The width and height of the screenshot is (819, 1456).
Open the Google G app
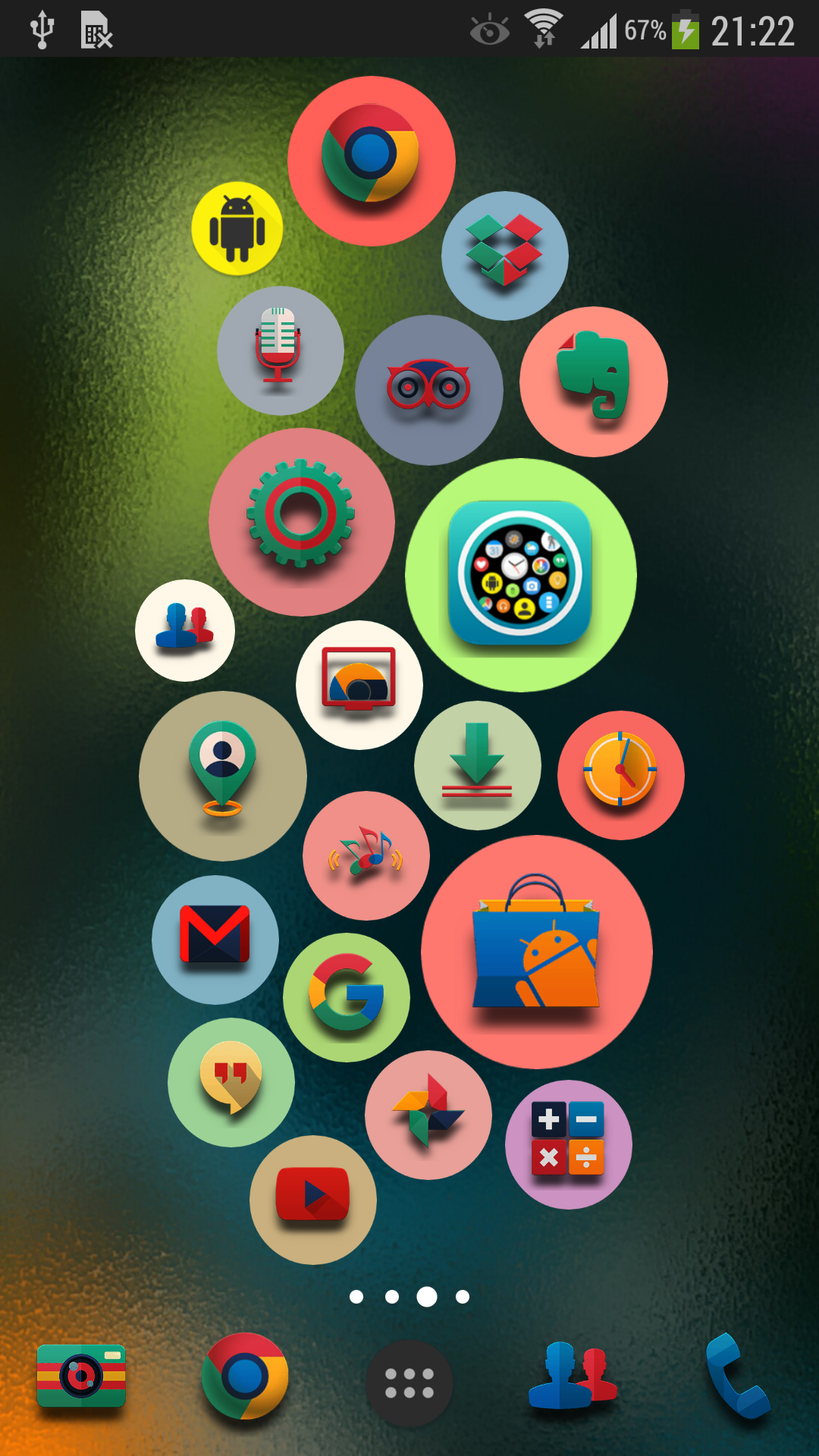tap(347, 996)
